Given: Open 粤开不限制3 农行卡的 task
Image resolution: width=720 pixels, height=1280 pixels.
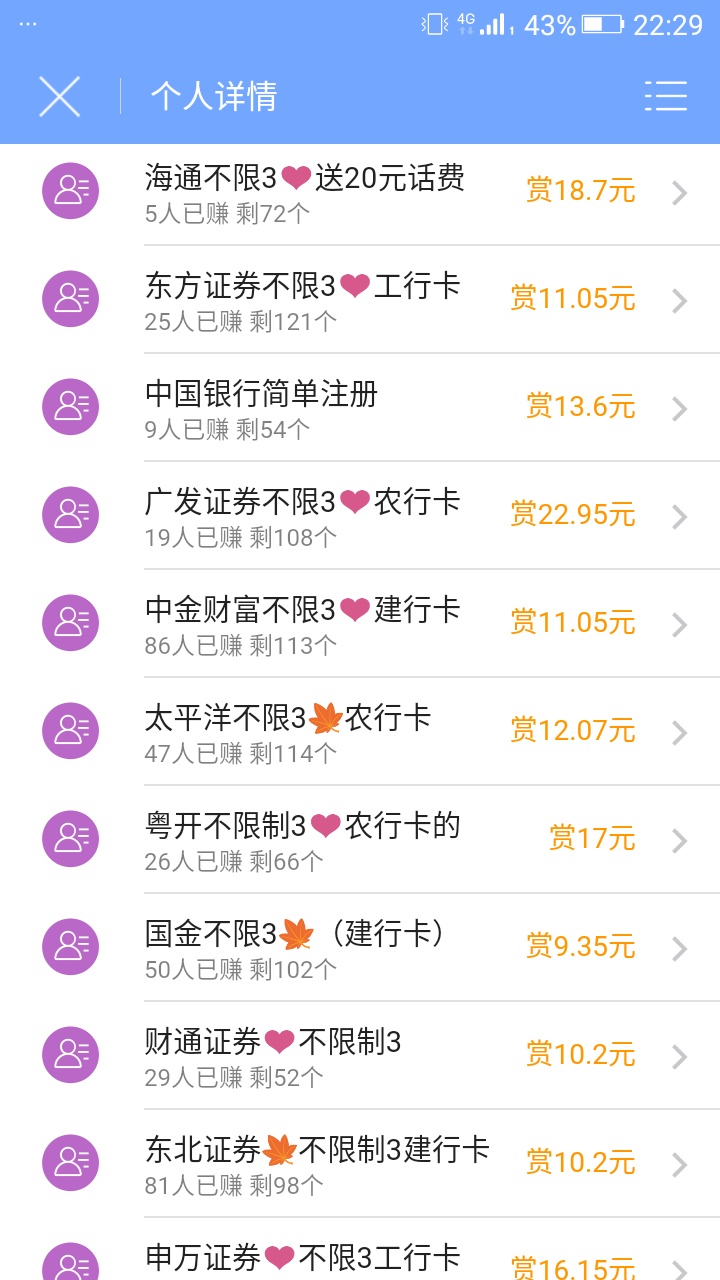Looking at the screenshot, I should click(x=360, y=839).
